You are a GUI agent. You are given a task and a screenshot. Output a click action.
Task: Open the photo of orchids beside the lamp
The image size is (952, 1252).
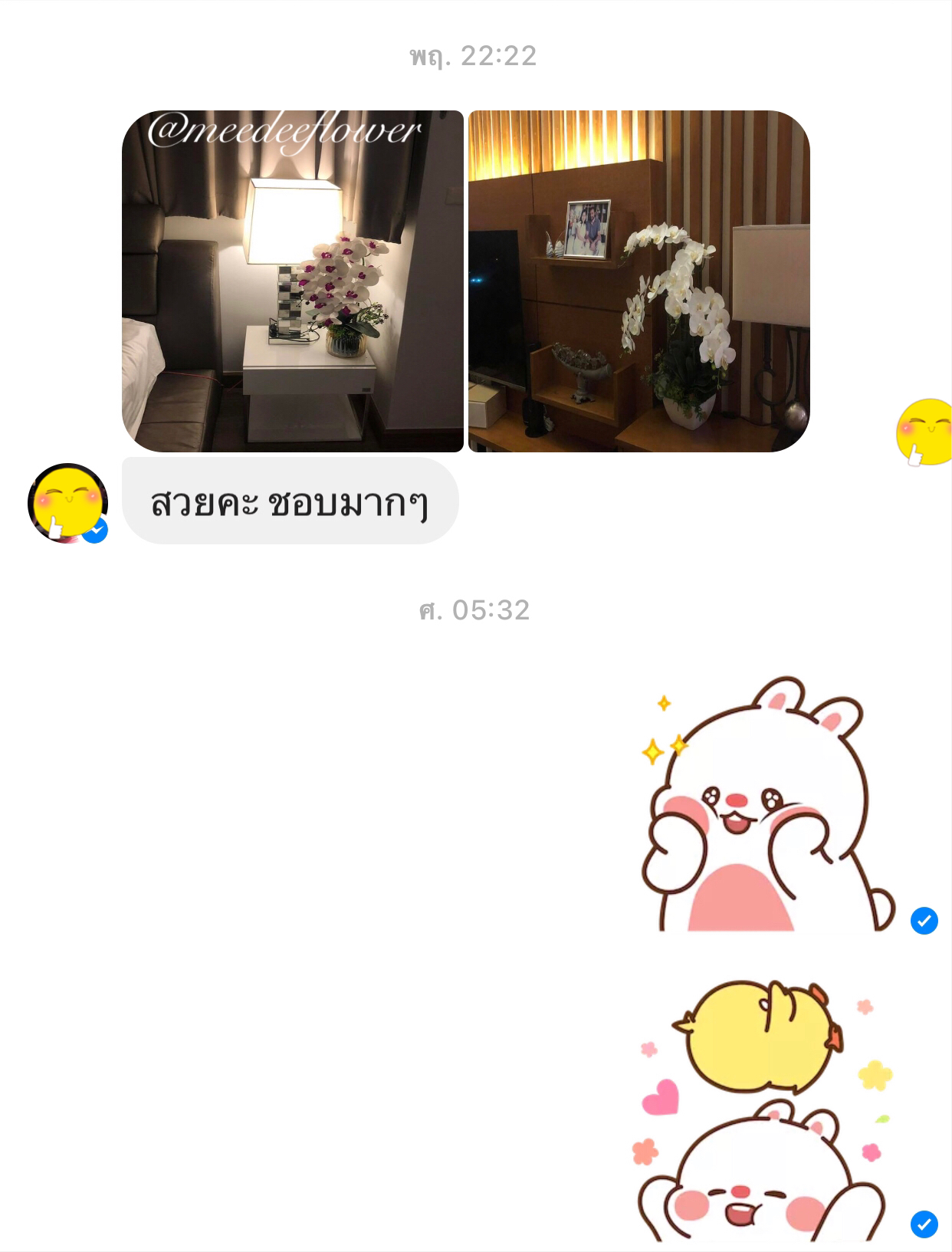tap(292, 281)
